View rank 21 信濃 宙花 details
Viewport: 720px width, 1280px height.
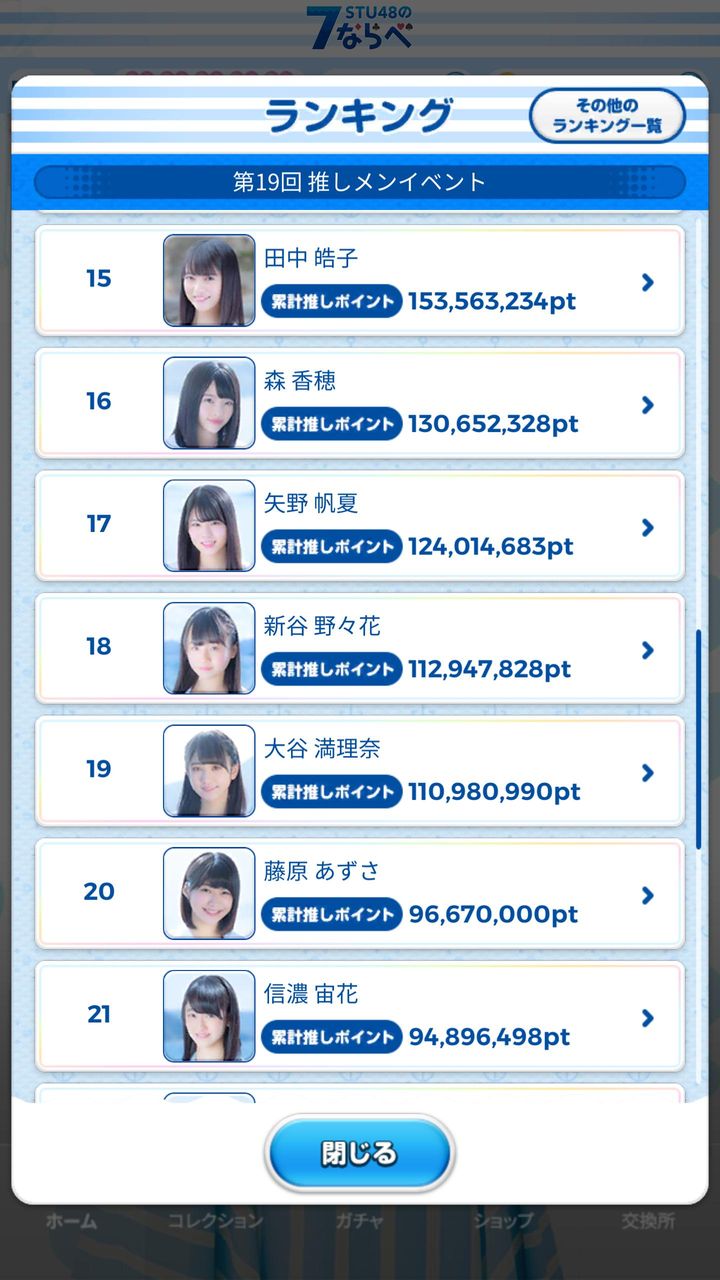(x=360, y=1016)
